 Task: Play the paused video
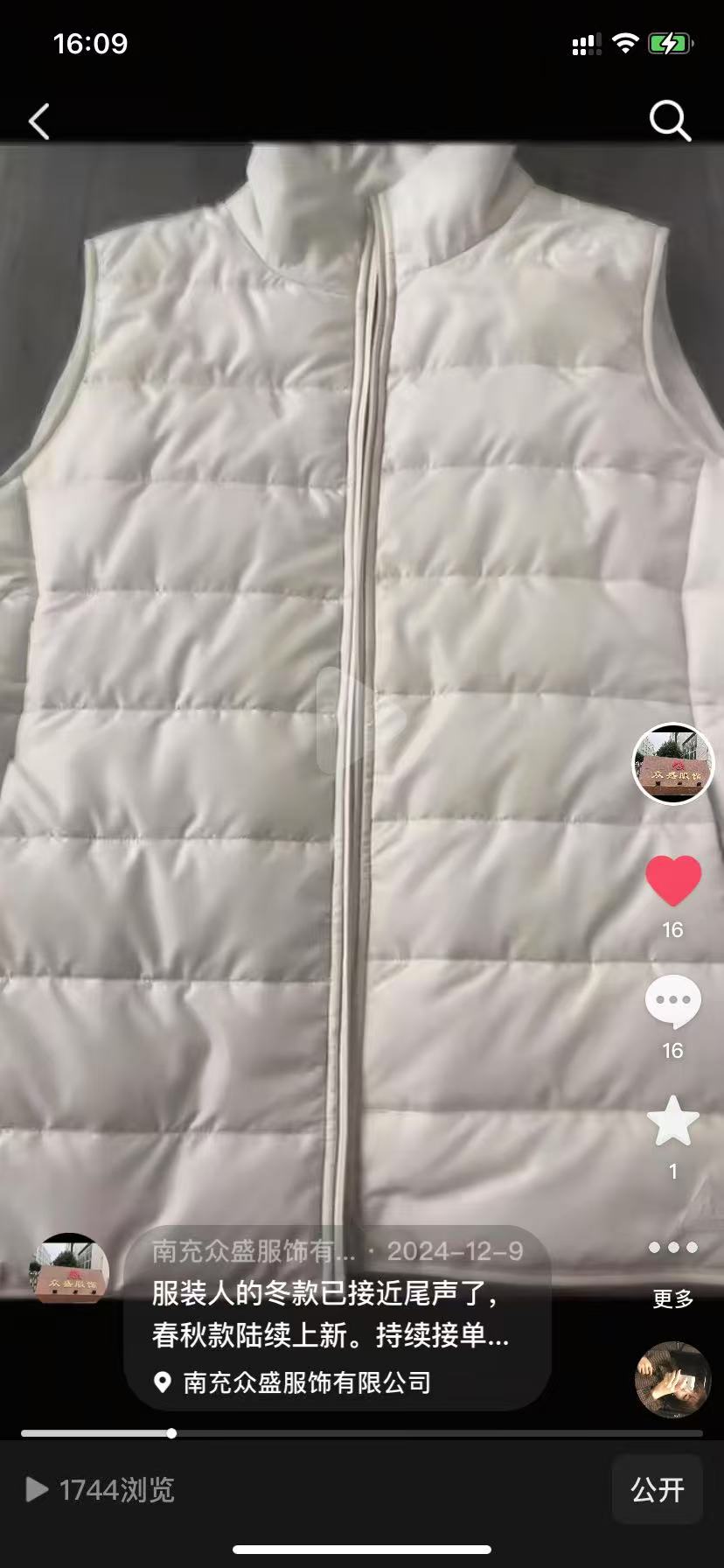[x=360, y=721]
